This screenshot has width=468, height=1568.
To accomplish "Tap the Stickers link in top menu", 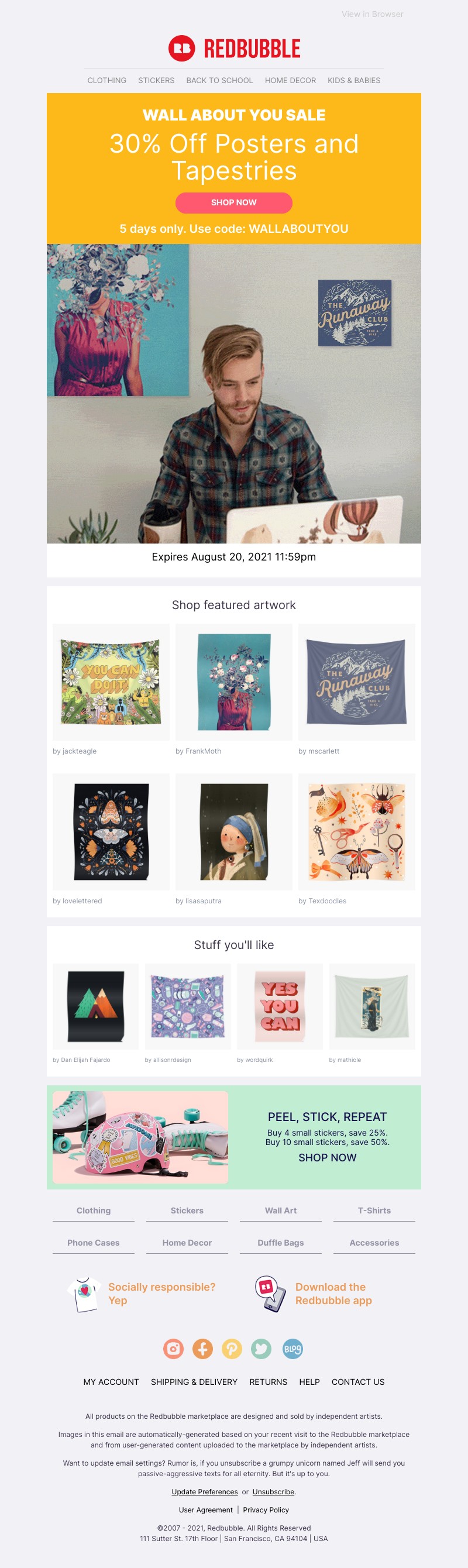I will tap(156, 80).
